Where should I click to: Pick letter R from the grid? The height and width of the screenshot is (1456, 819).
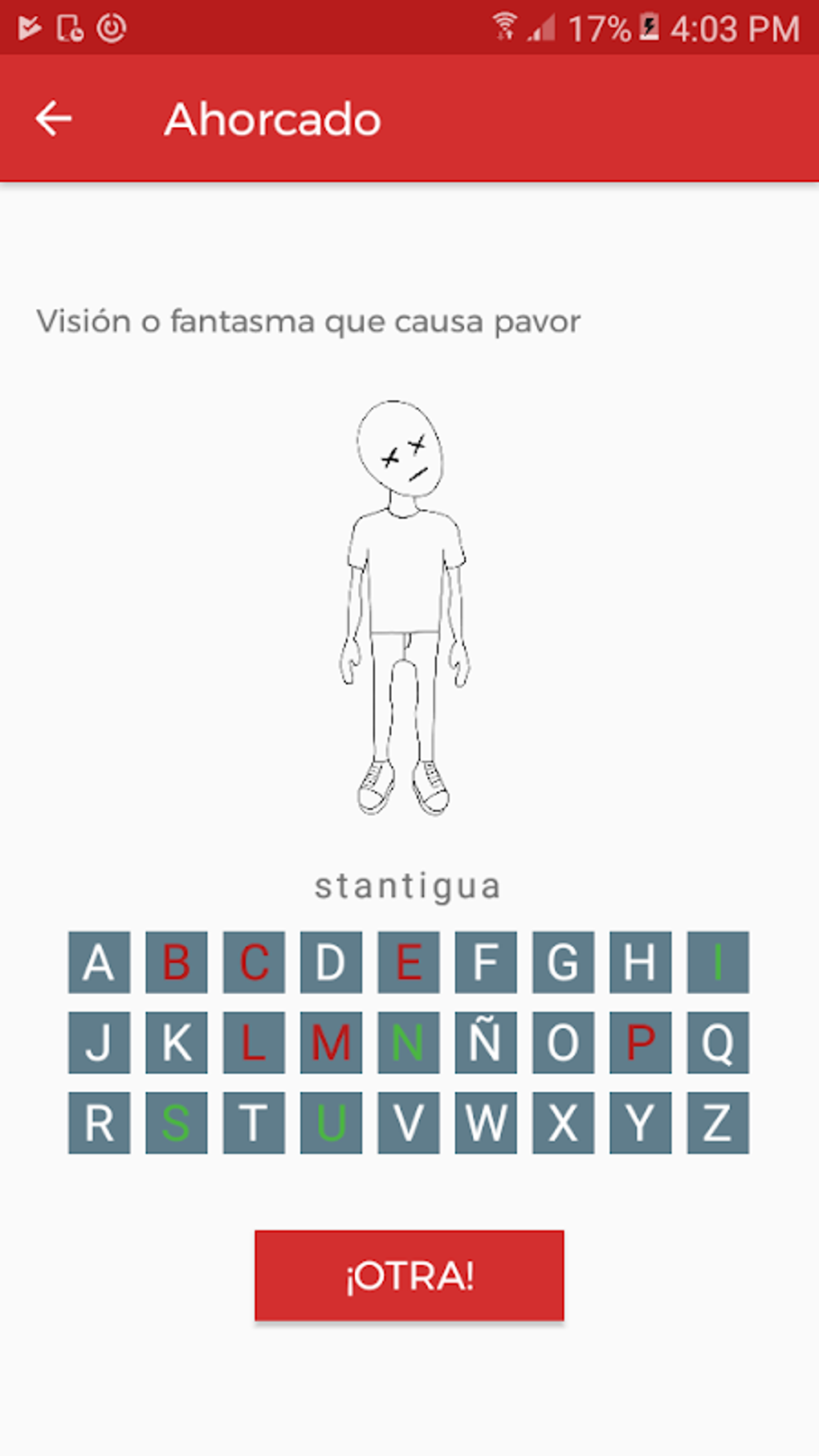coord(99,1123)
